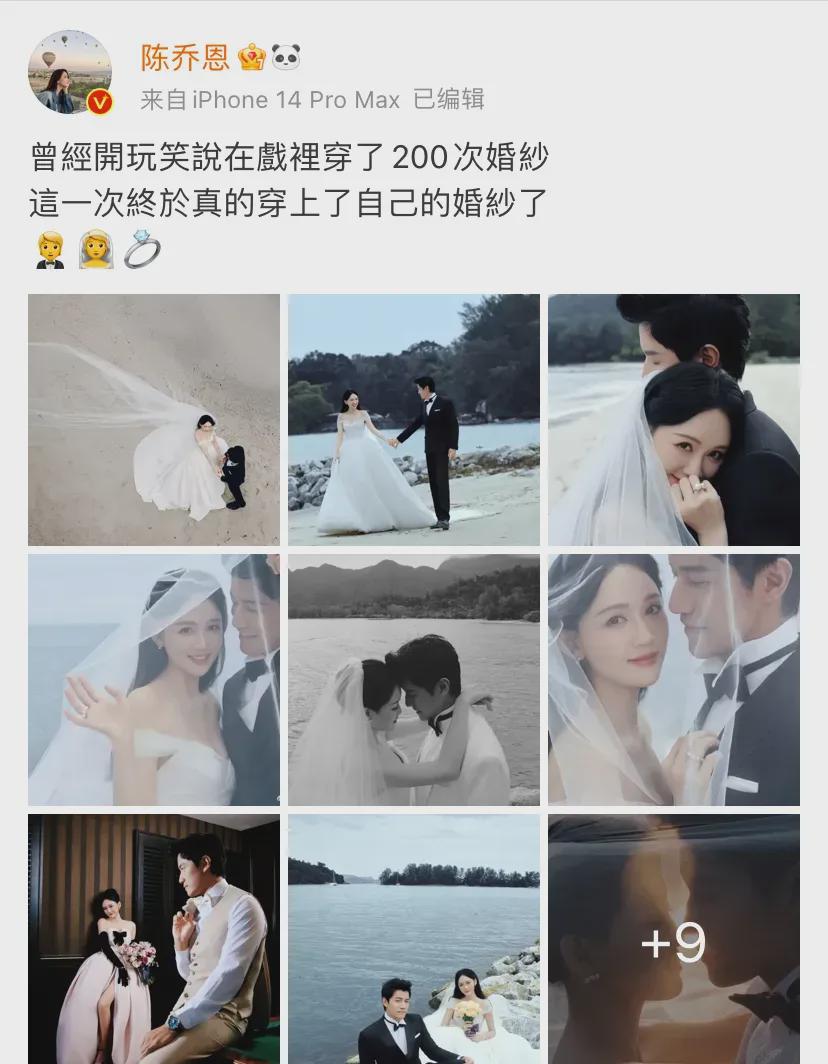The height and width of the screenshot is (1064, 828).
Task: Open the photo of the bride covering her smile
Action: tap(674, 420)
